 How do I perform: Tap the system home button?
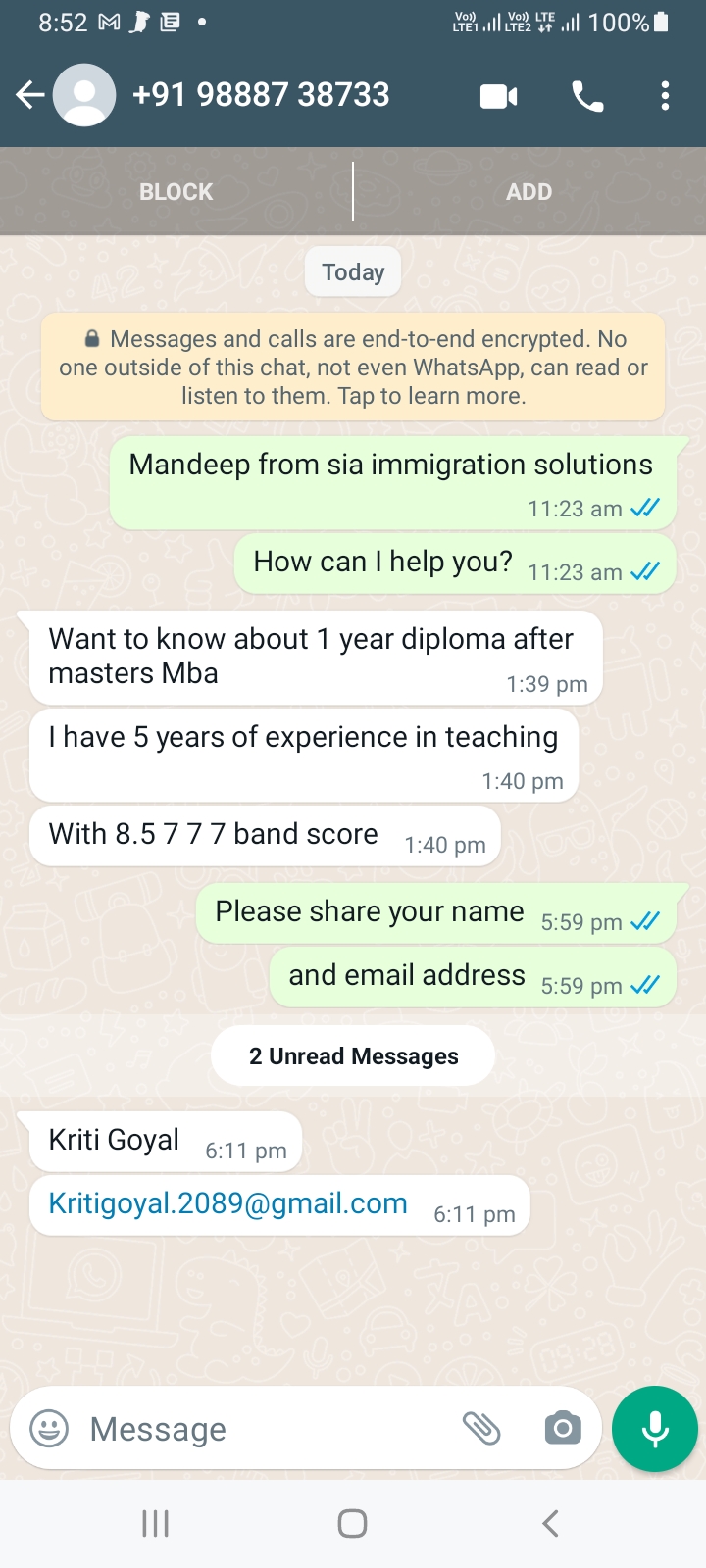[x=352, y=1523]
